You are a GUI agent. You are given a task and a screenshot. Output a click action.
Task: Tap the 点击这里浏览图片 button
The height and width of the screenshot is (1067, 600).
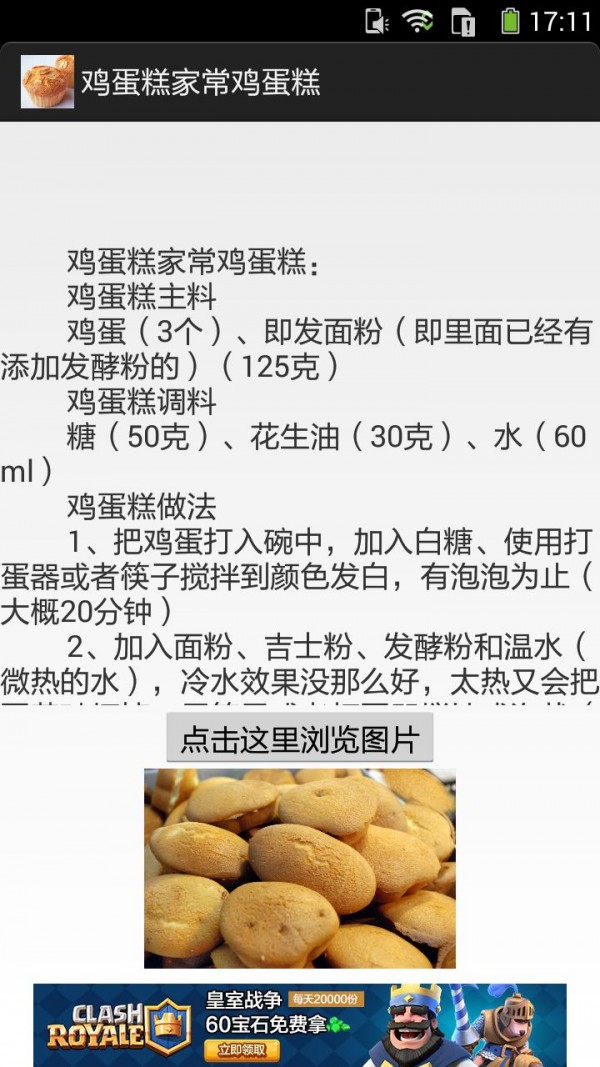click(x=299, y=739)
